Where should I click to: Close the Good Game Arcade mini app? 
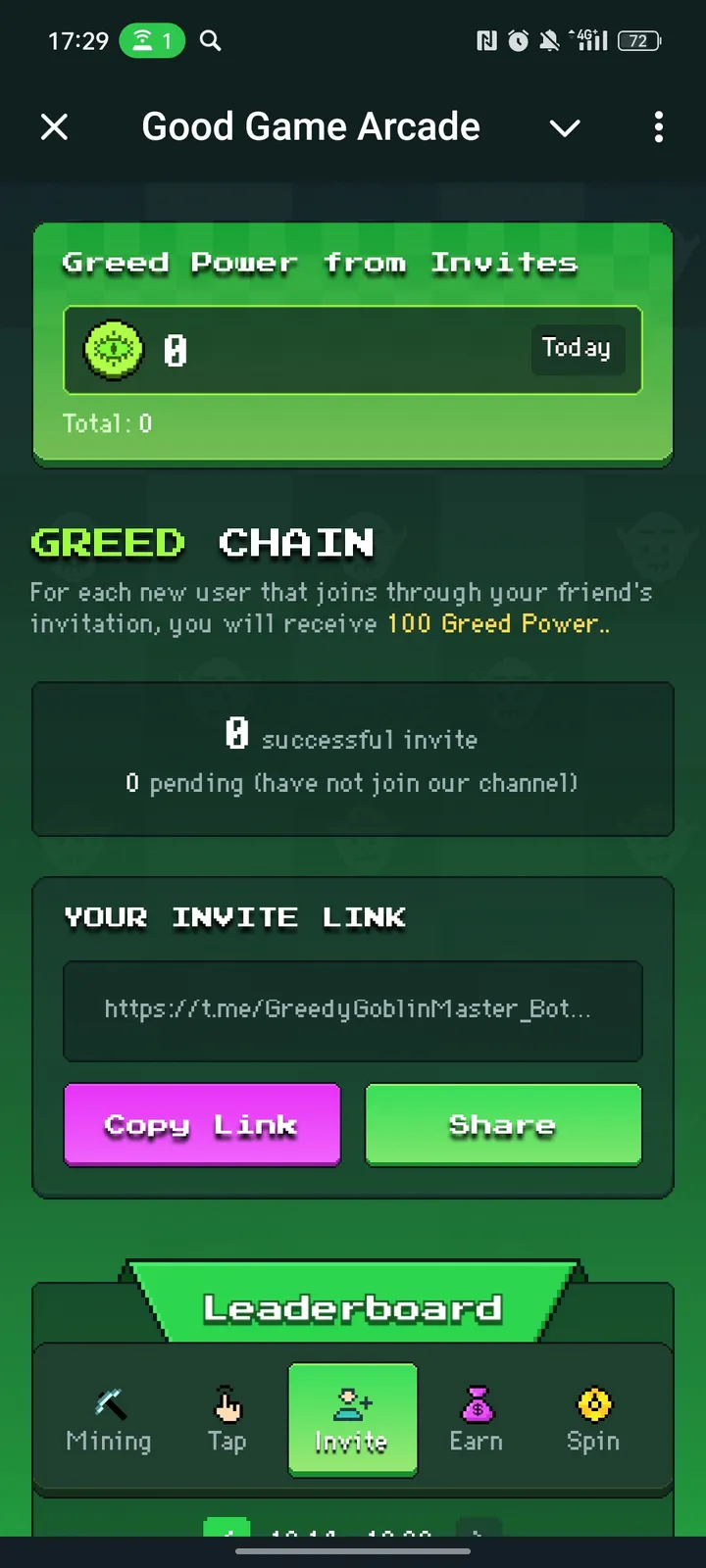tap(55, 126)
